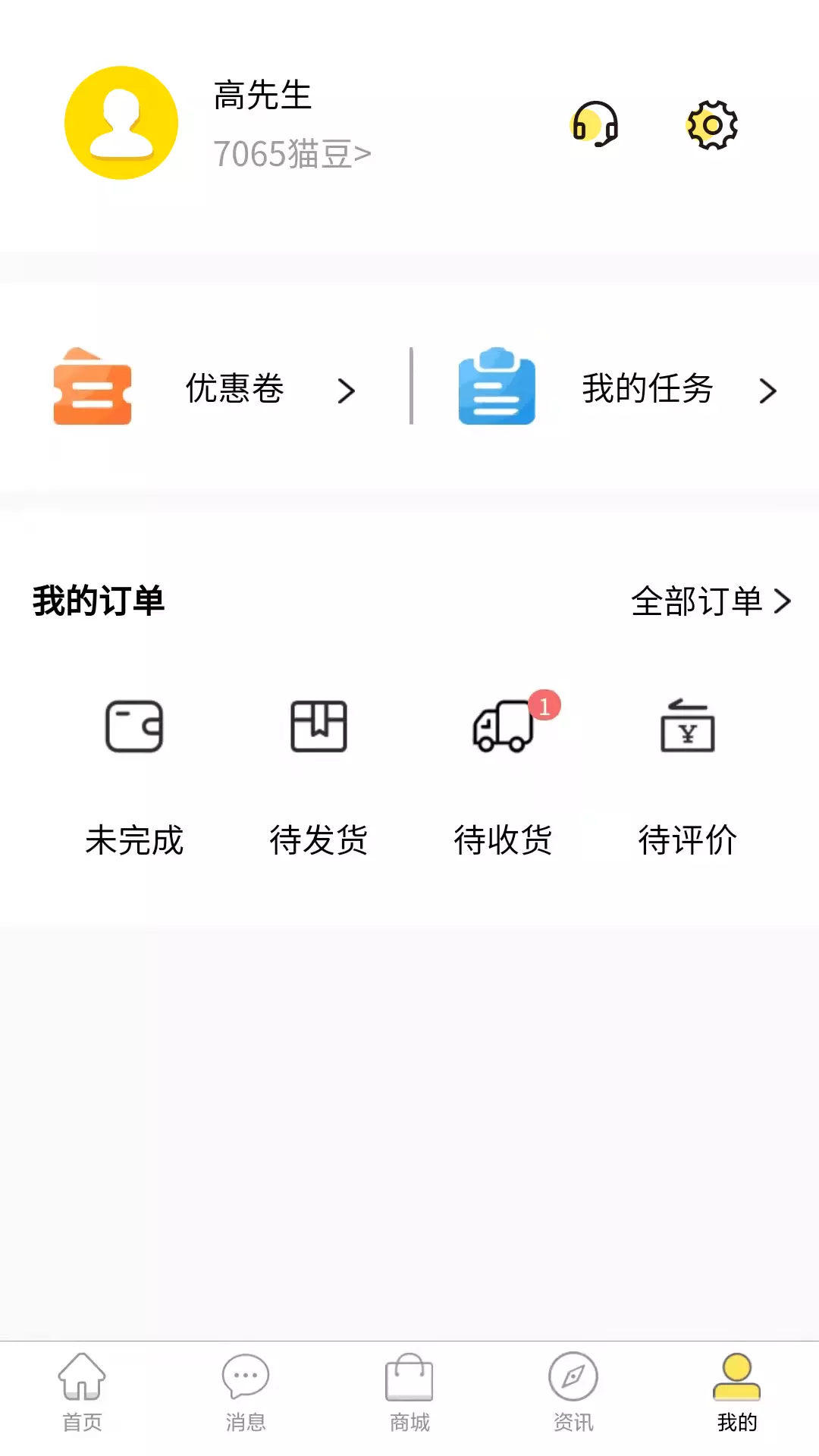Switch to the 首页 tab
The width and height of the screenshot is (819, 1456).
[82, 1392]
